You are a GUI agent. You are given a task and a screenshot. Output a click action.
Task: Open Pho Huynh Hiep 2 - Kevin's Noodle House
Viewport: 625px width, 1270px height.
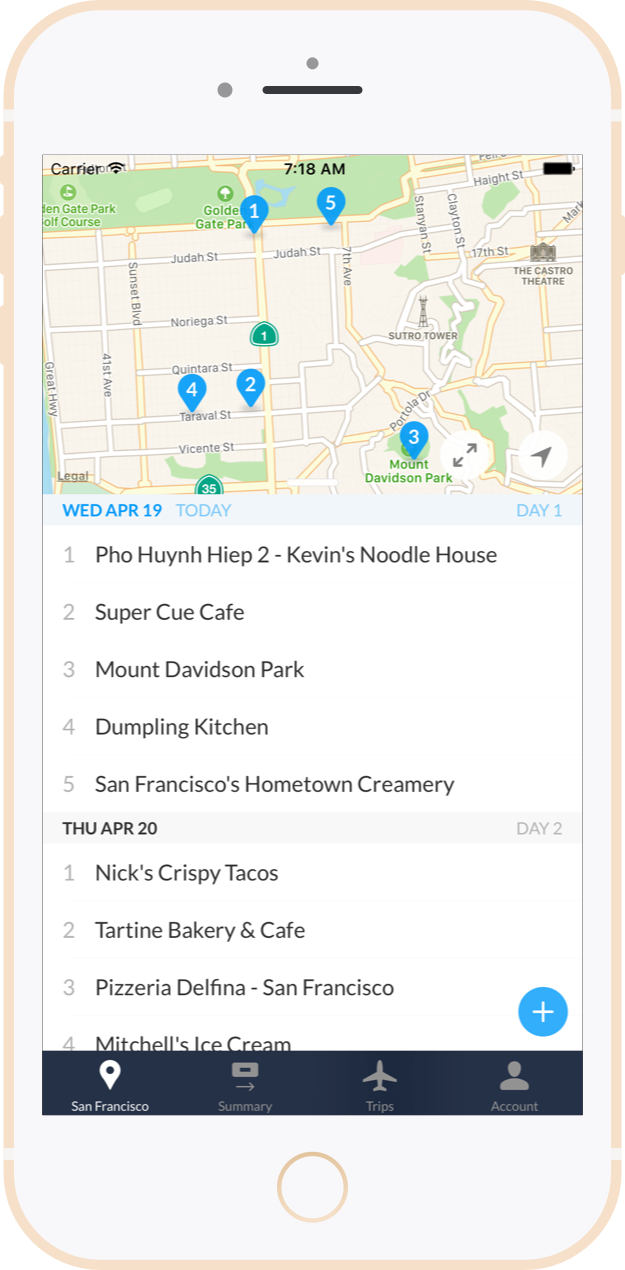(295, 555)
